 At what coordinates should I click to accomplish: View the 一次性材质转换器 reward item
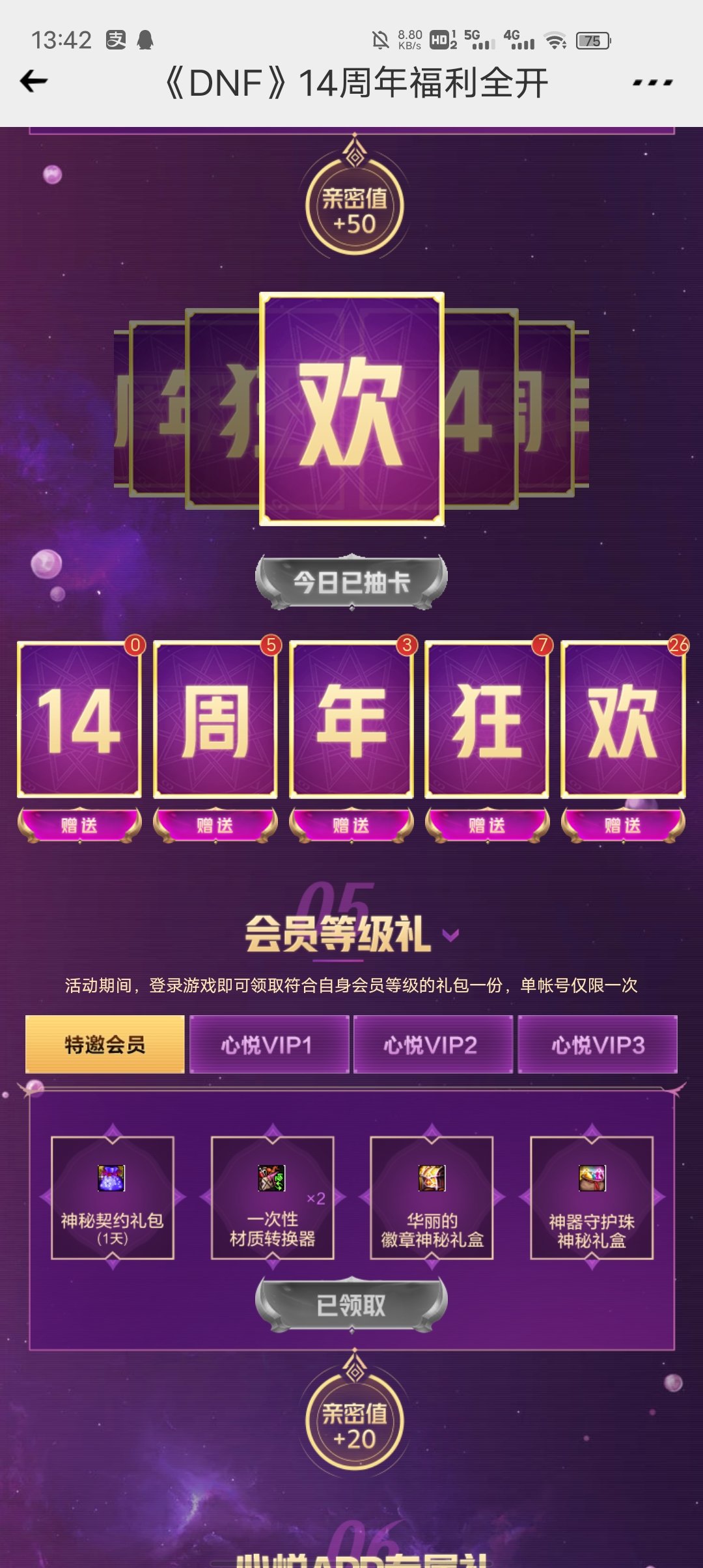(x=273, y=1197)
